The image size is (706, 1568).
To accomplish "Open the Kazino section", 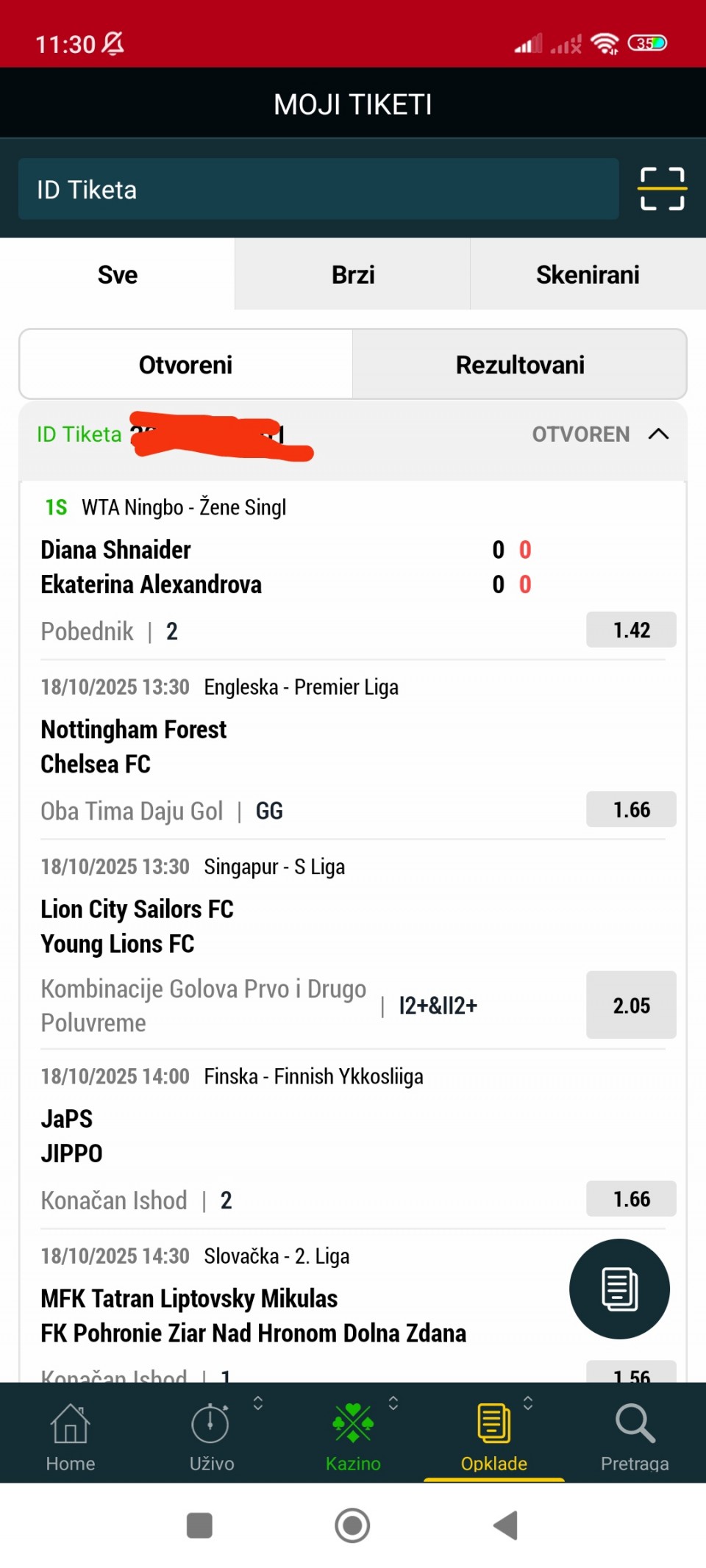I will [353, 1436].
